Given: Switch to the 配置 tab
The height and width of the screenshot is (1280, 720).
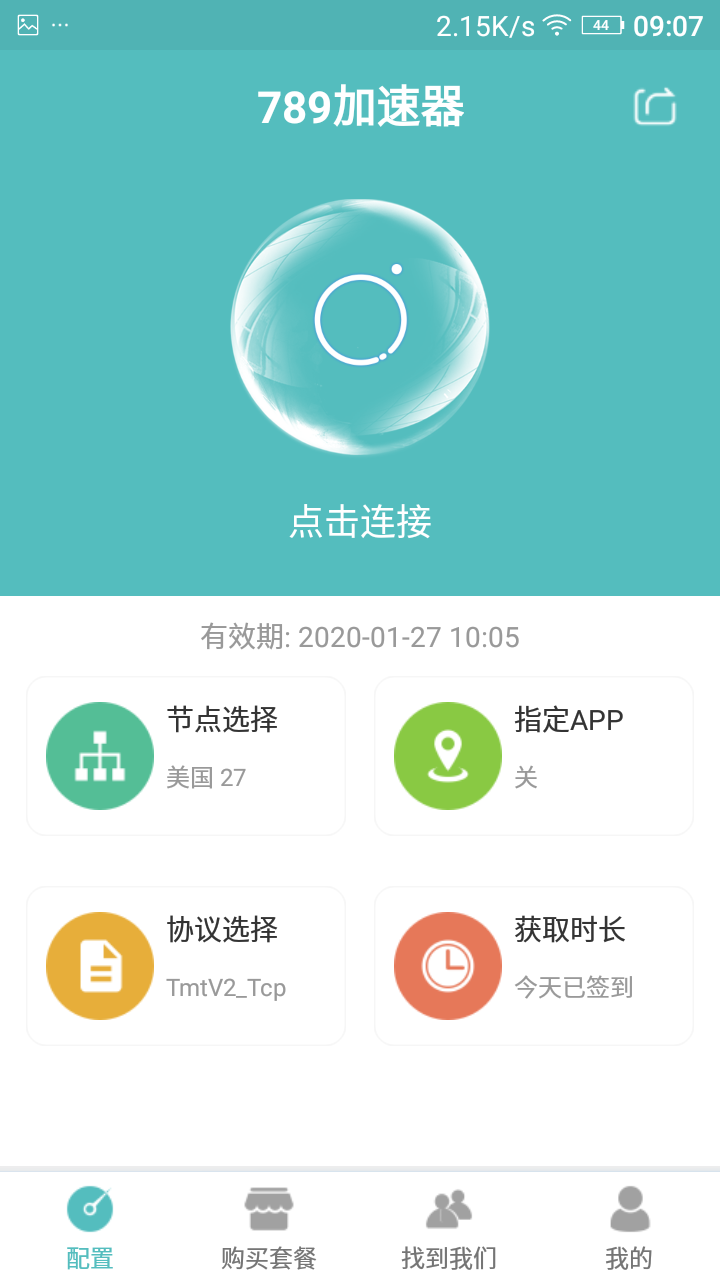Looking at the screenshot, I should 90,1226.
